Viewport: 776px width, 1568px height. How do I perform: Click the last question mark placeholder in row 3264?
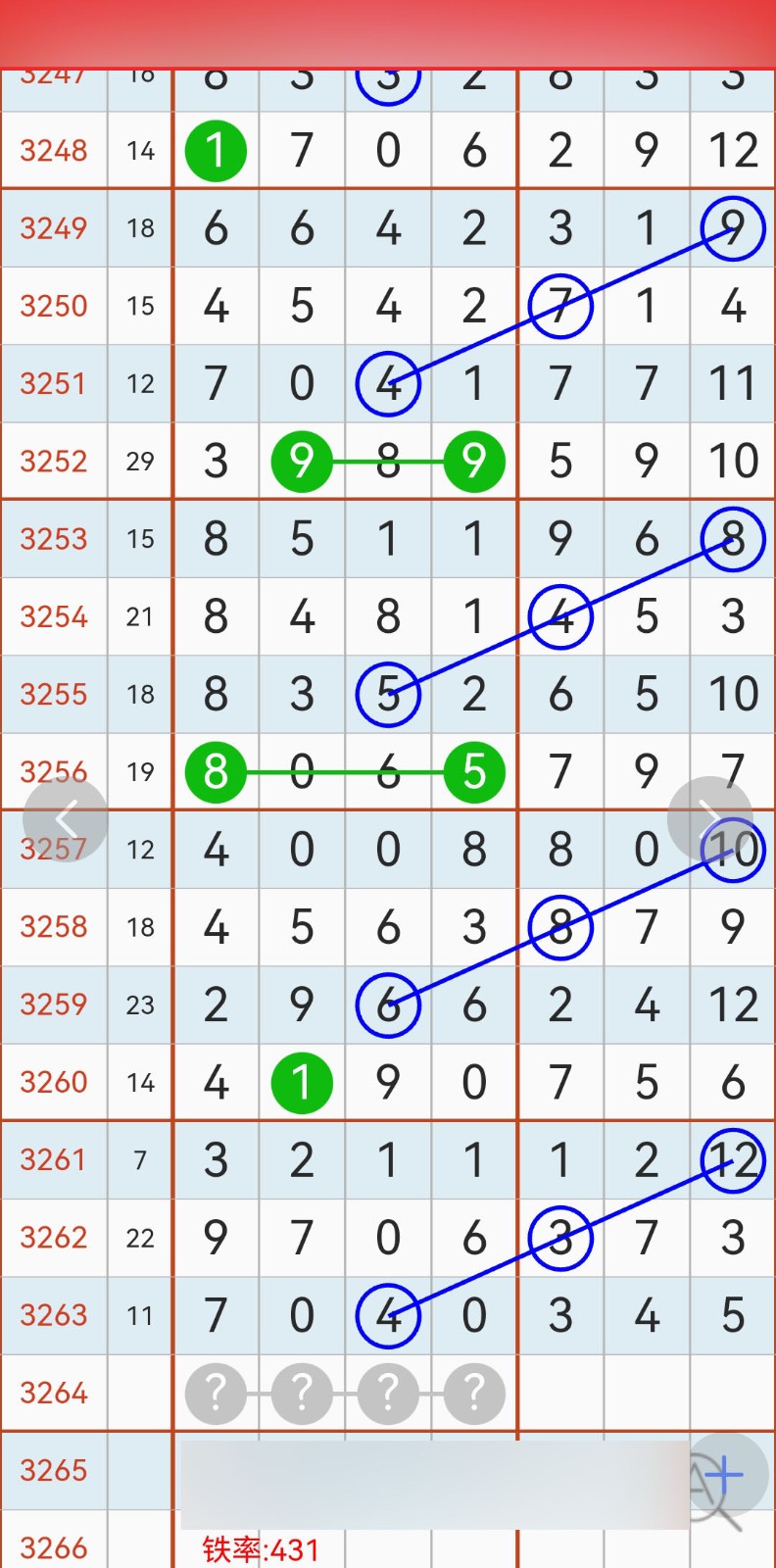point(474,1393)
